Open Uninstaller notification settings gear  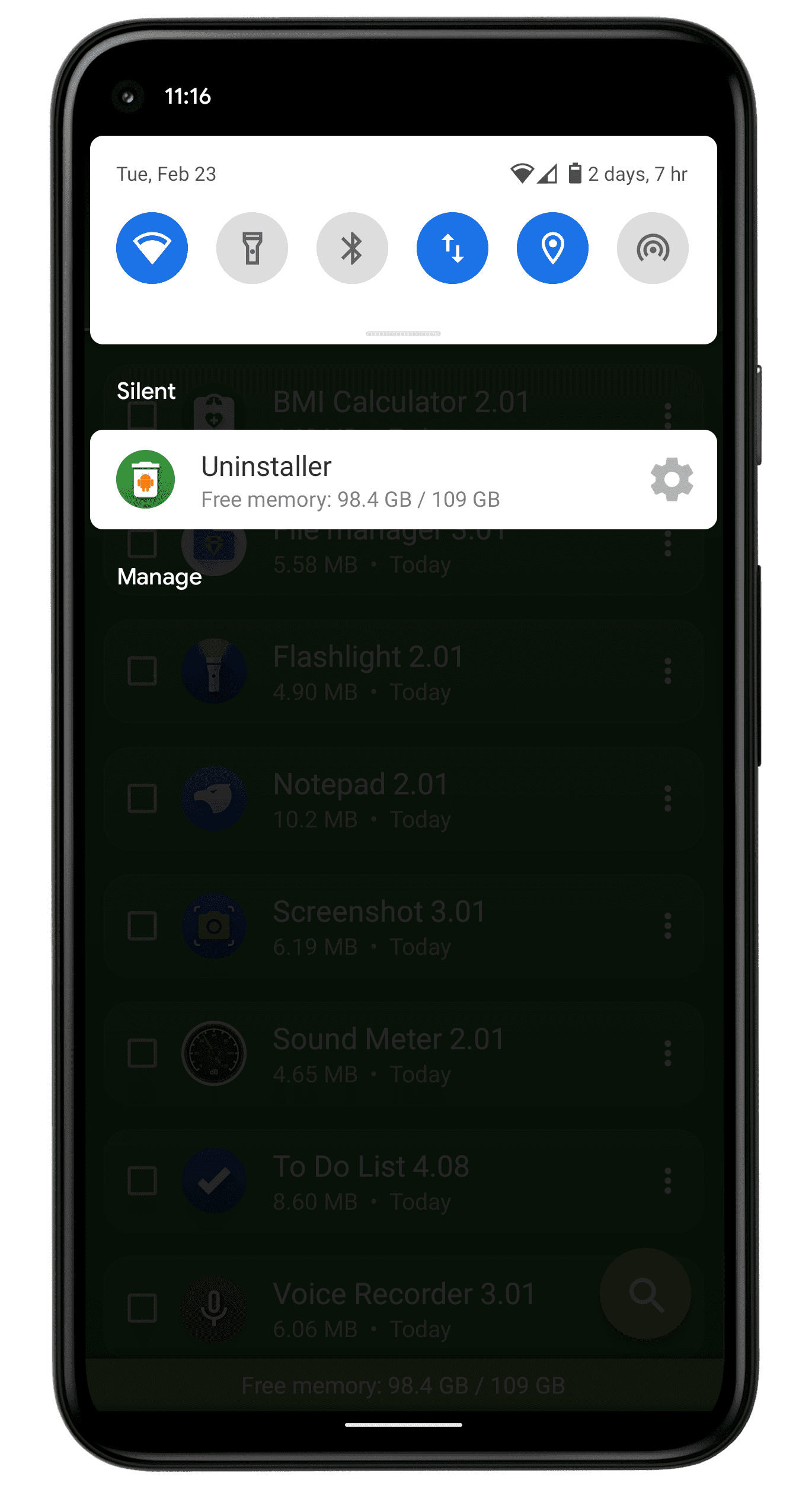(x=672, y=479)
